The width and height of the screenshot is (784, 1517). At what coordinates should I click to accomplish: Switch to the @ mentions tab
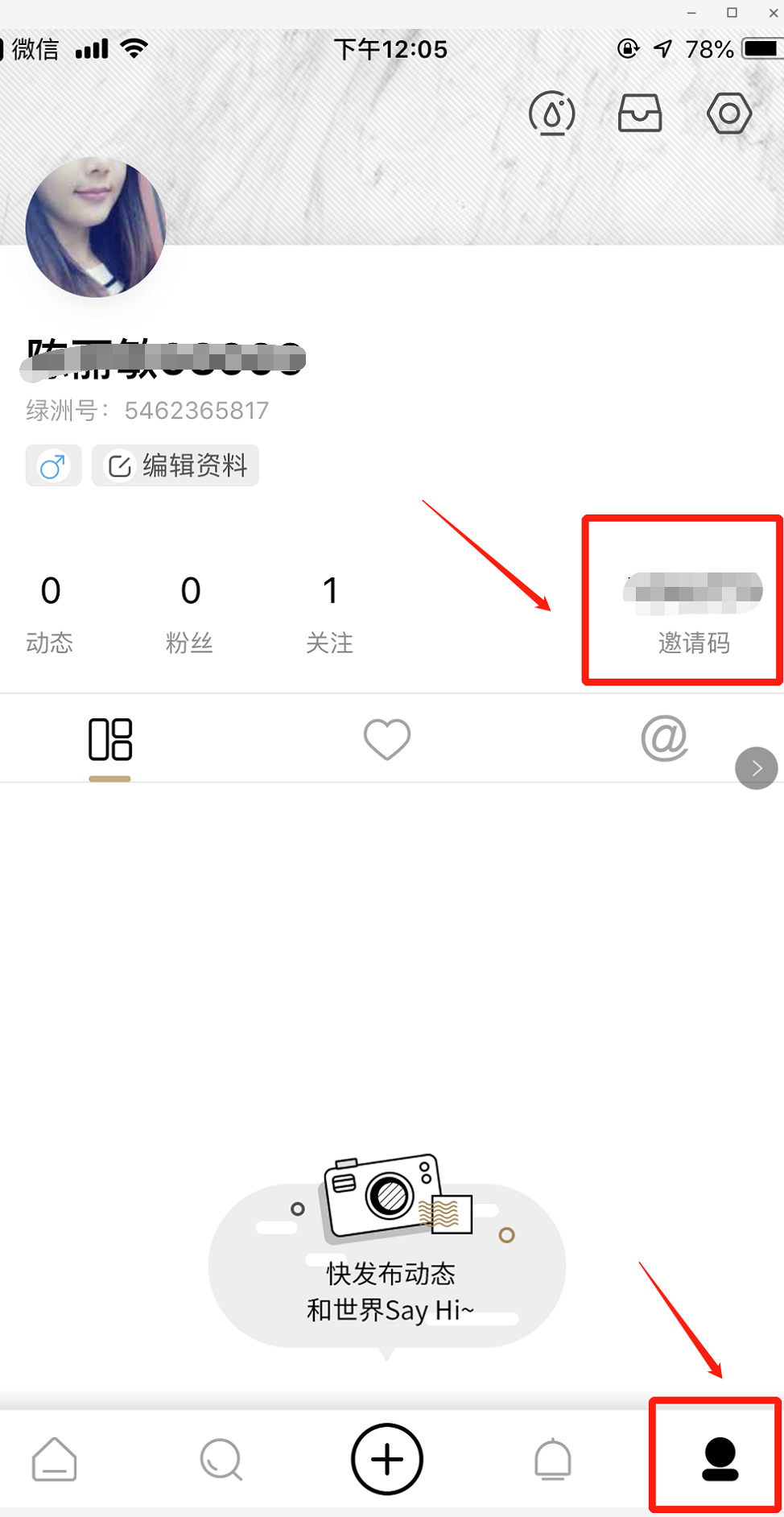click(x=664, y=738)
